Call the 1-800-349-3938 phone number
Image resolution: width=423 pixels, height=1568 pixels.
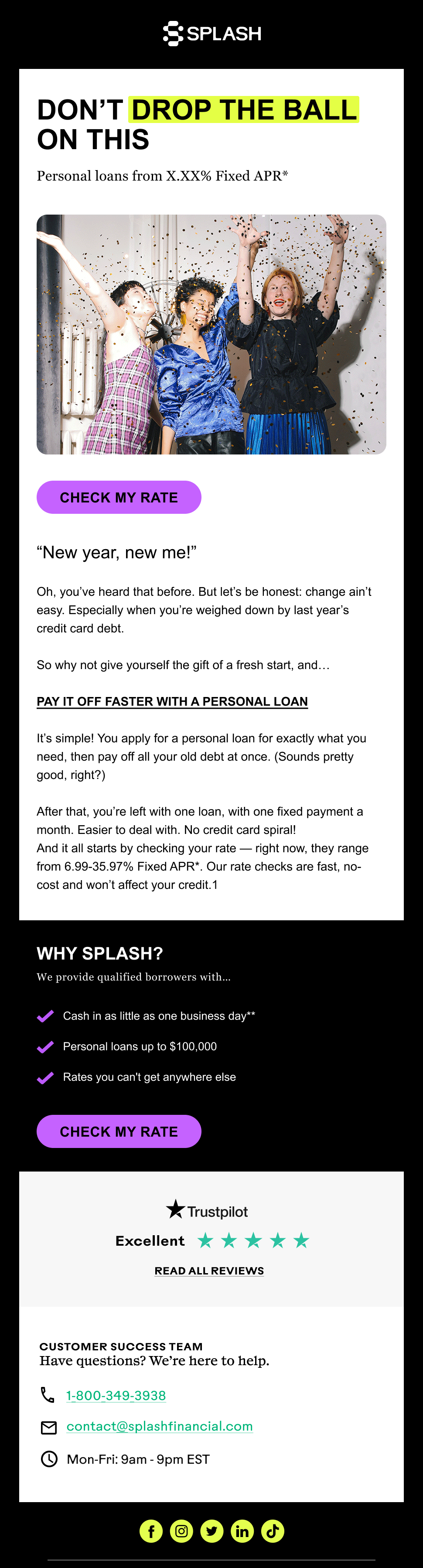click(116, 1395)
